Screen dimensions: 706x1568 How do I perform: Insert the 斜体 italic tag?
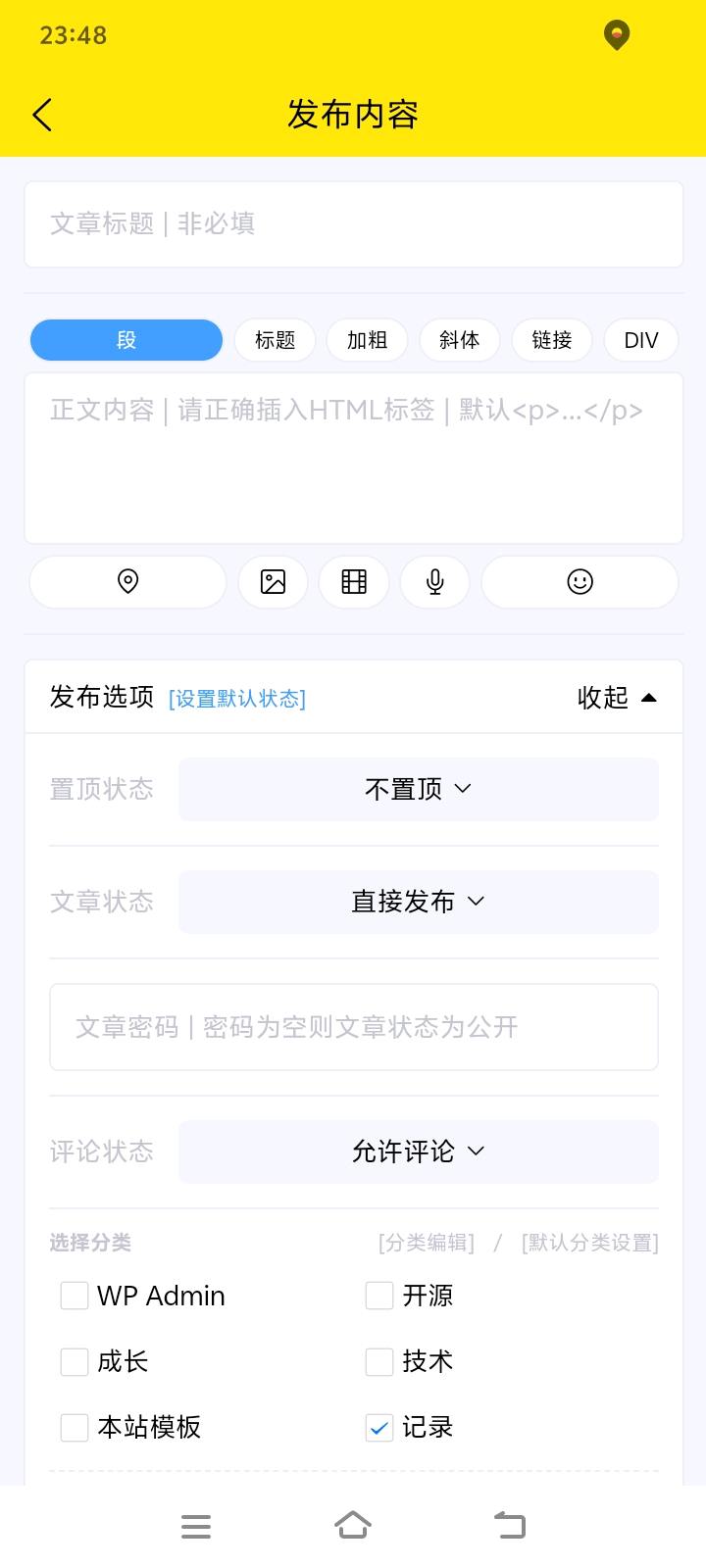(460, 340)
